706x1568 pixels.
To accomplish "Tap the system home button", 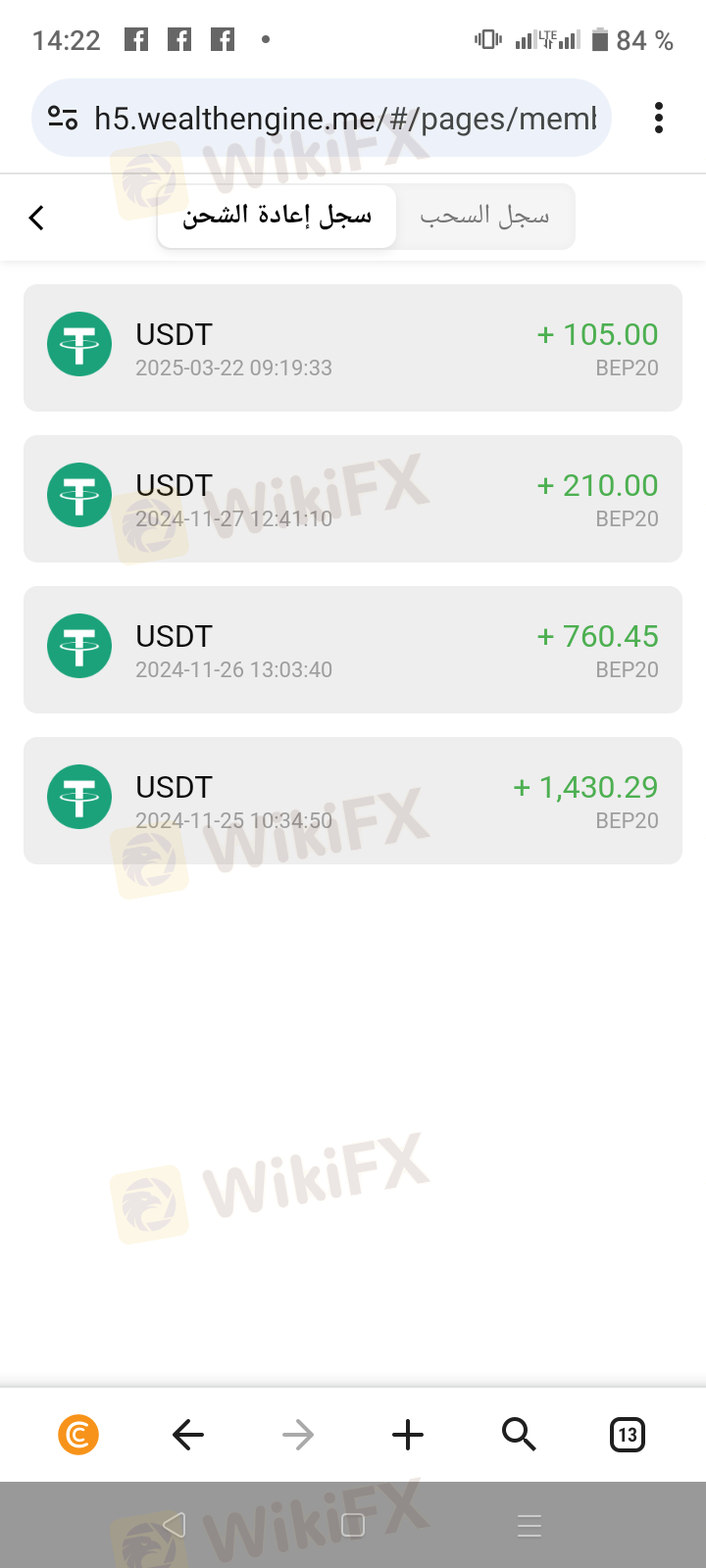I will [353, 1525].
